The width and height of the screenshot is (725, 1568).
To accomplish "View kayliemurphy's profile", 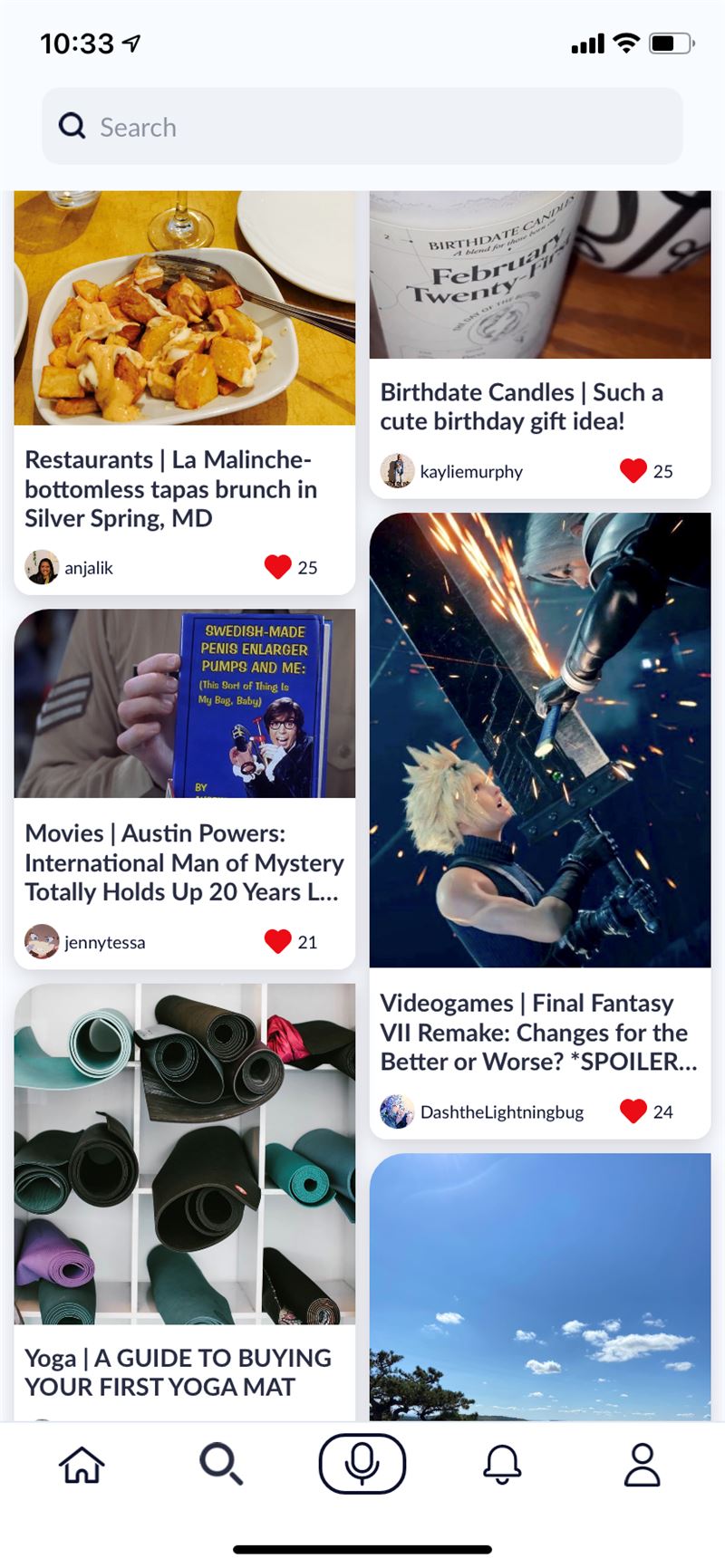I will click(451, 471).
